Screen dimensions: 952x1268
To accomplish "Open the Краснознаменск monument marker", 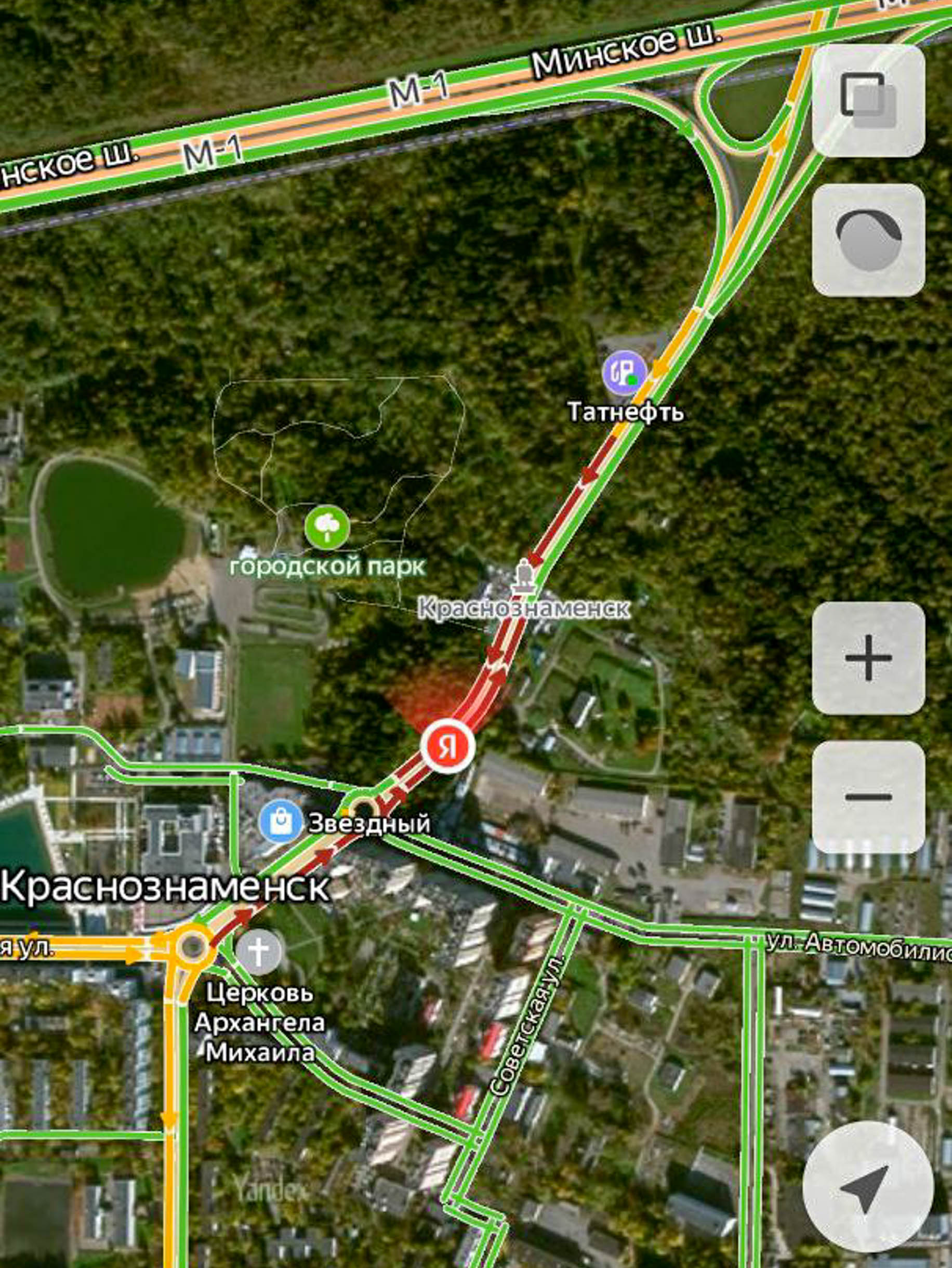I will point(523,578).
